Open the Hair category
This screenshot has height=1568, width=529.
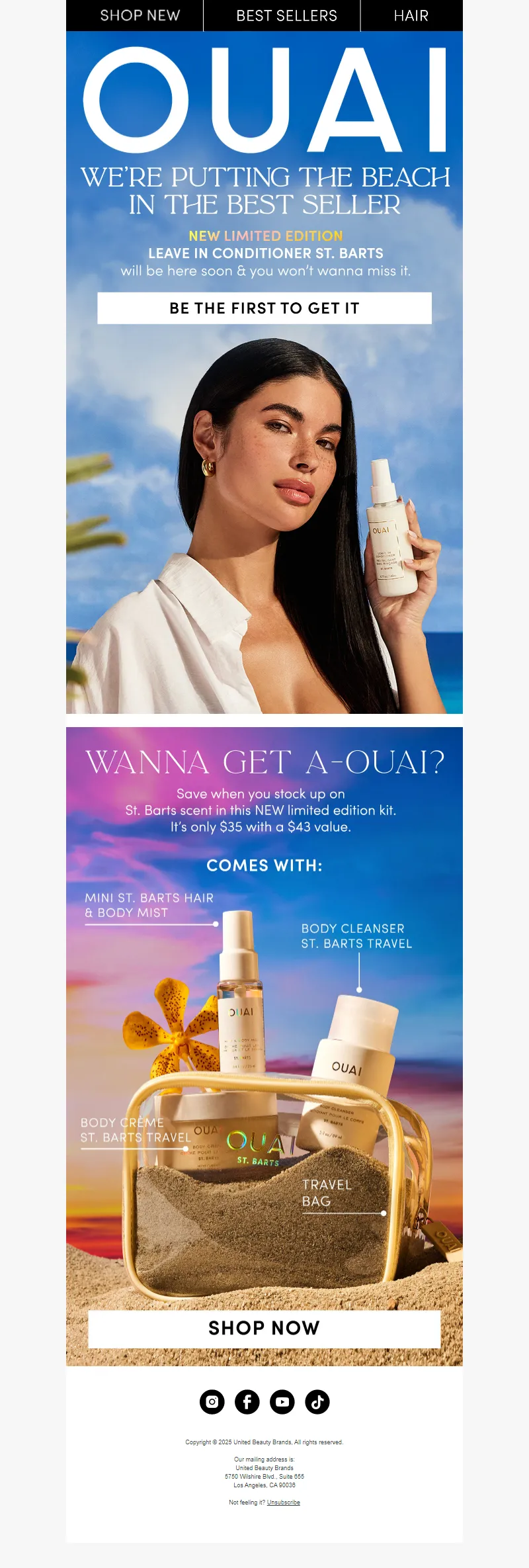pyautogui.click(x=411, y=15)
